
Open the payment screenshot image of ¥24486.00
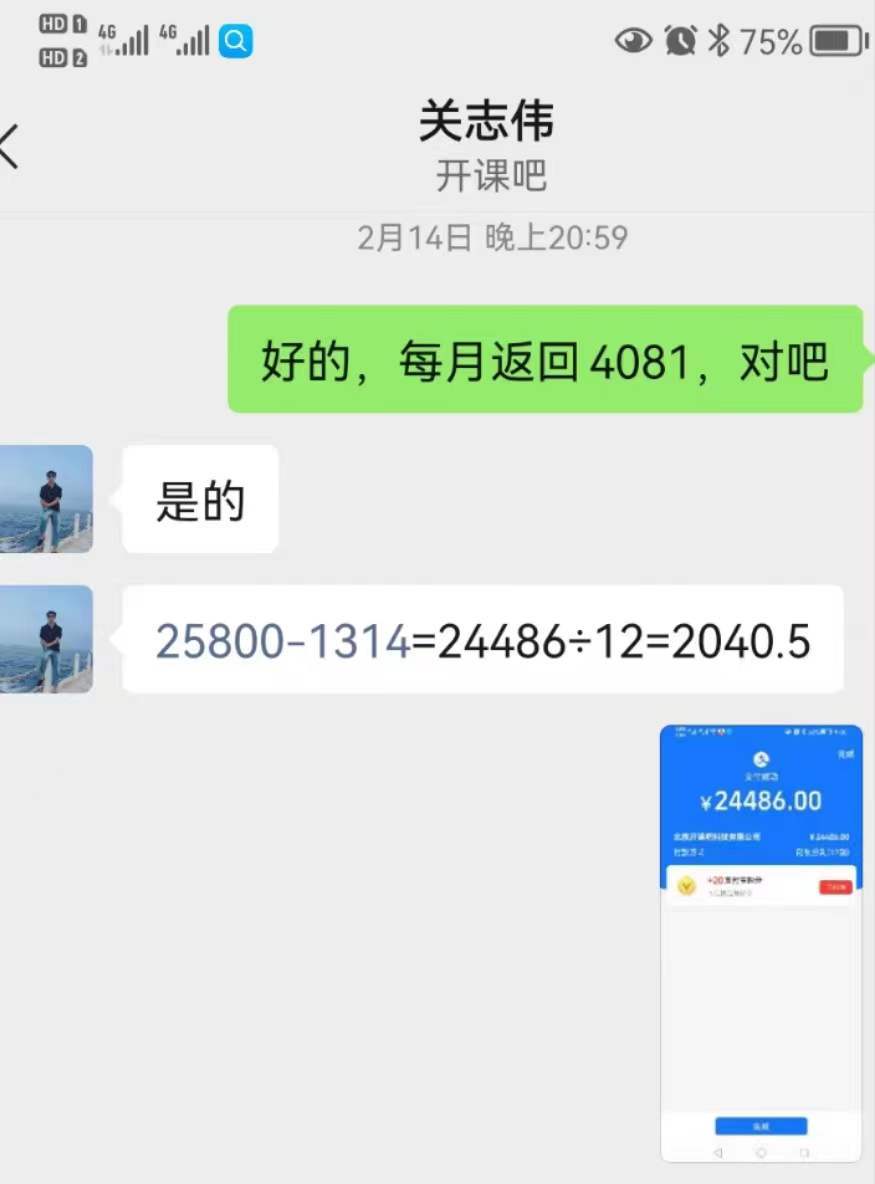coord(761,942)
